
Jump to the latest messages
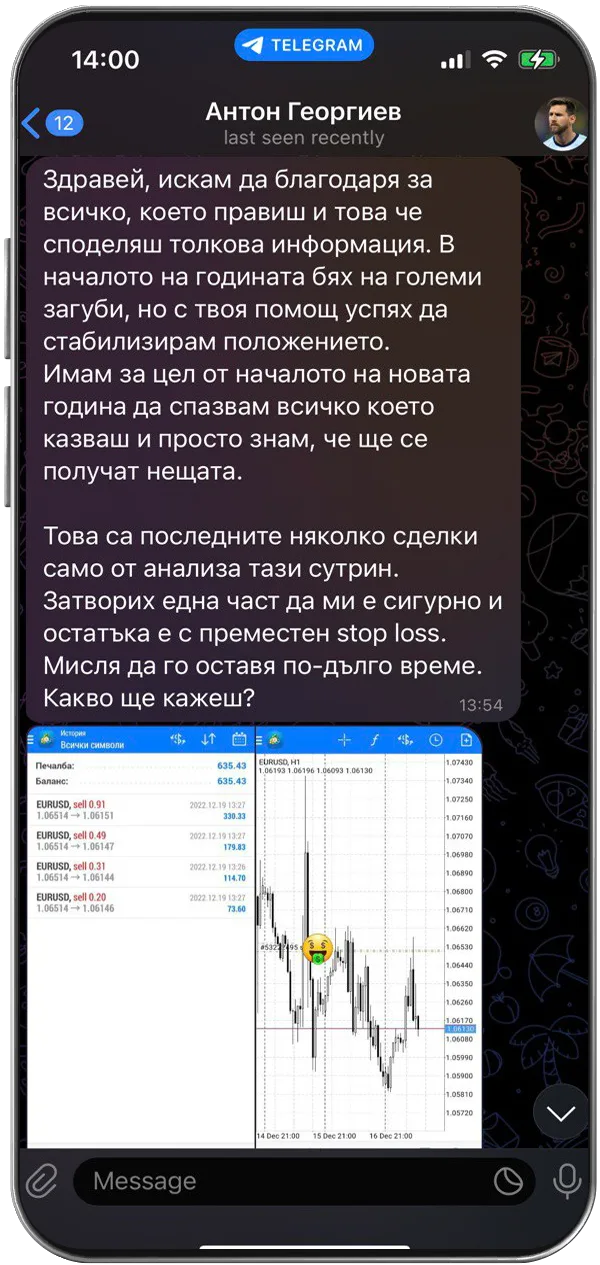[560, 1114]
